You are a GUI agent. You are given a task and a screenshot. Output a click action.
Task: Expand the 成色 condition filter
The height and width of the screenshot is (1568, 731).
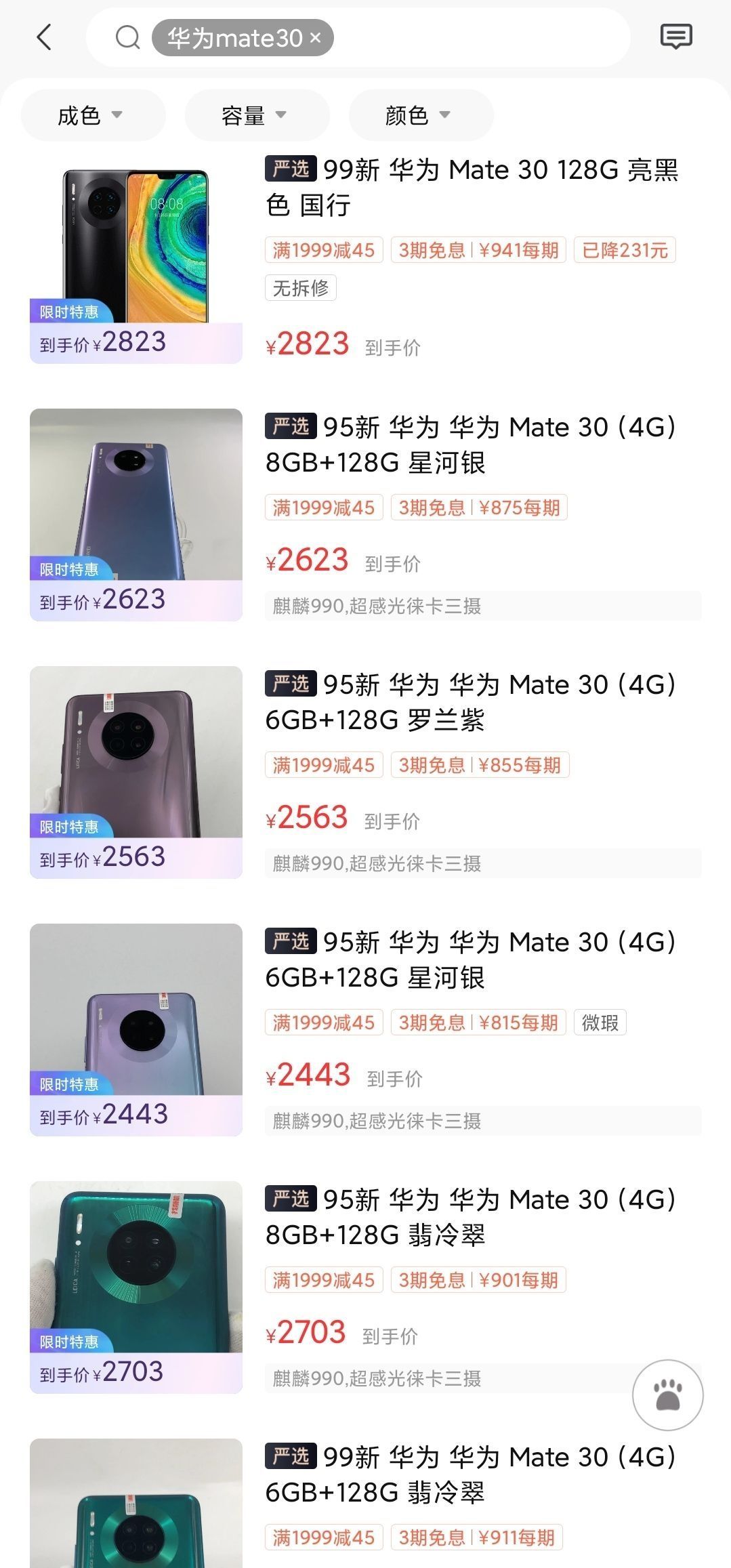(x=92, y=115)
